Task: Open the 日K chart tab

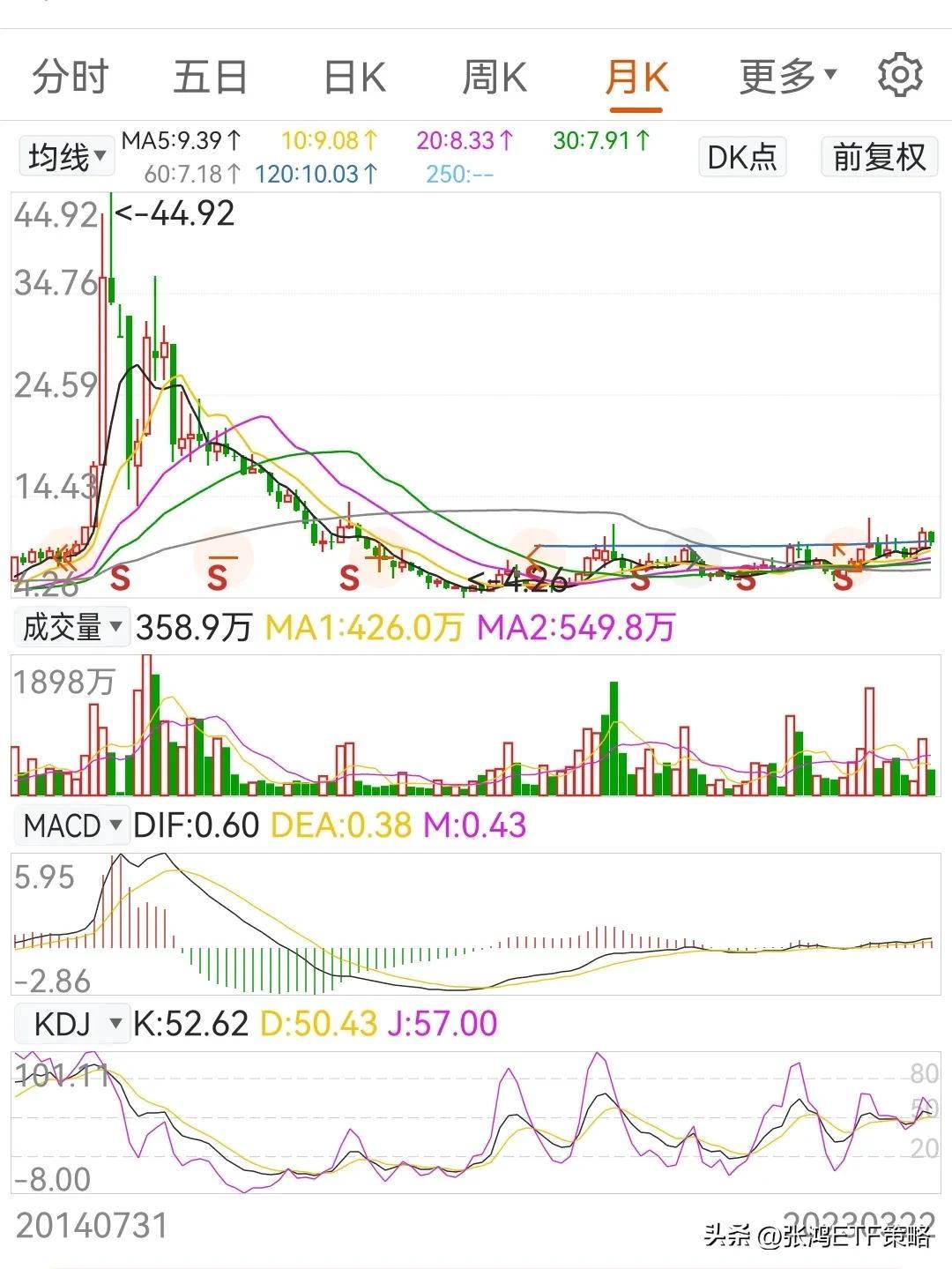Action: point(354,78)
